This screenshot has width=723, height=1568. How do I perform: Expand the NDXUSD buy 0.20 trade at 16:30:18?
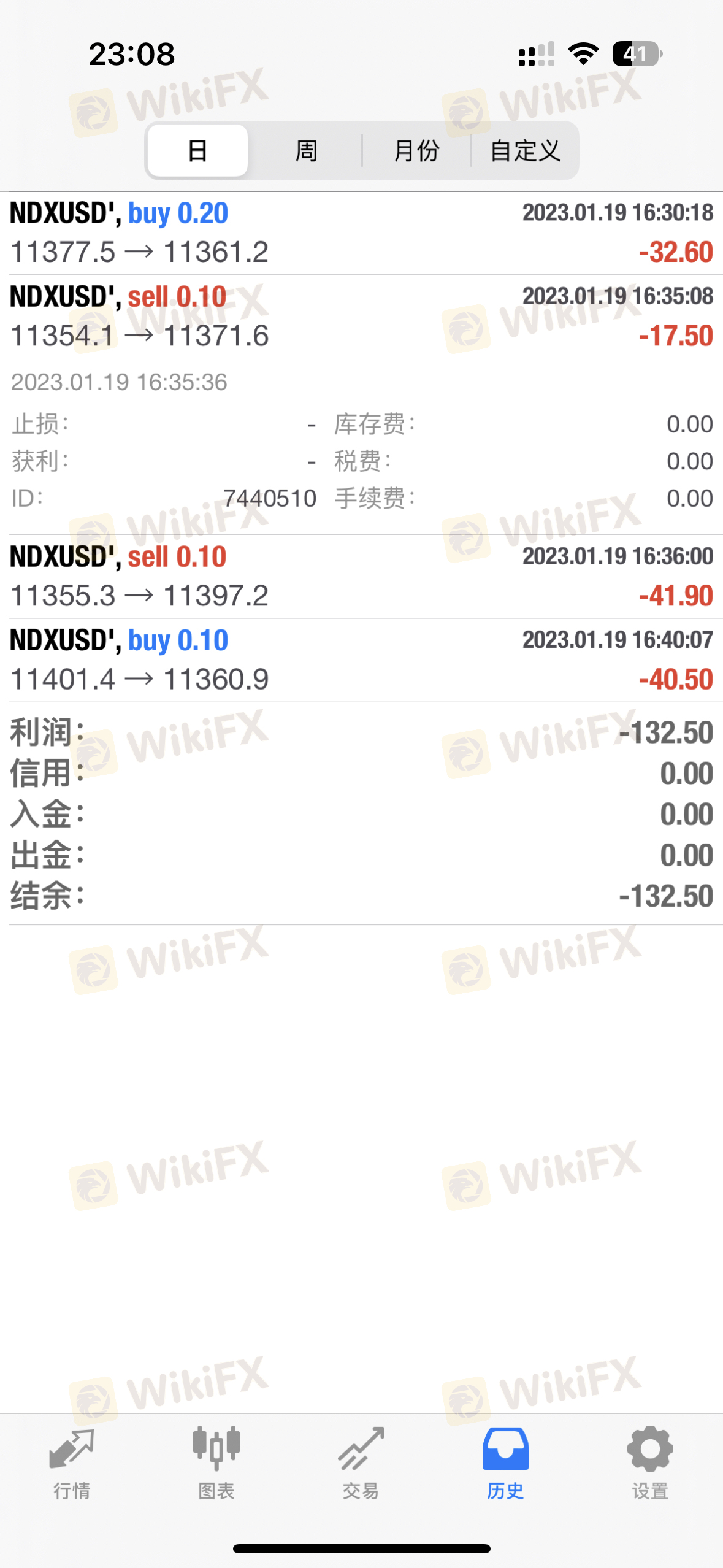click(361, 233)
